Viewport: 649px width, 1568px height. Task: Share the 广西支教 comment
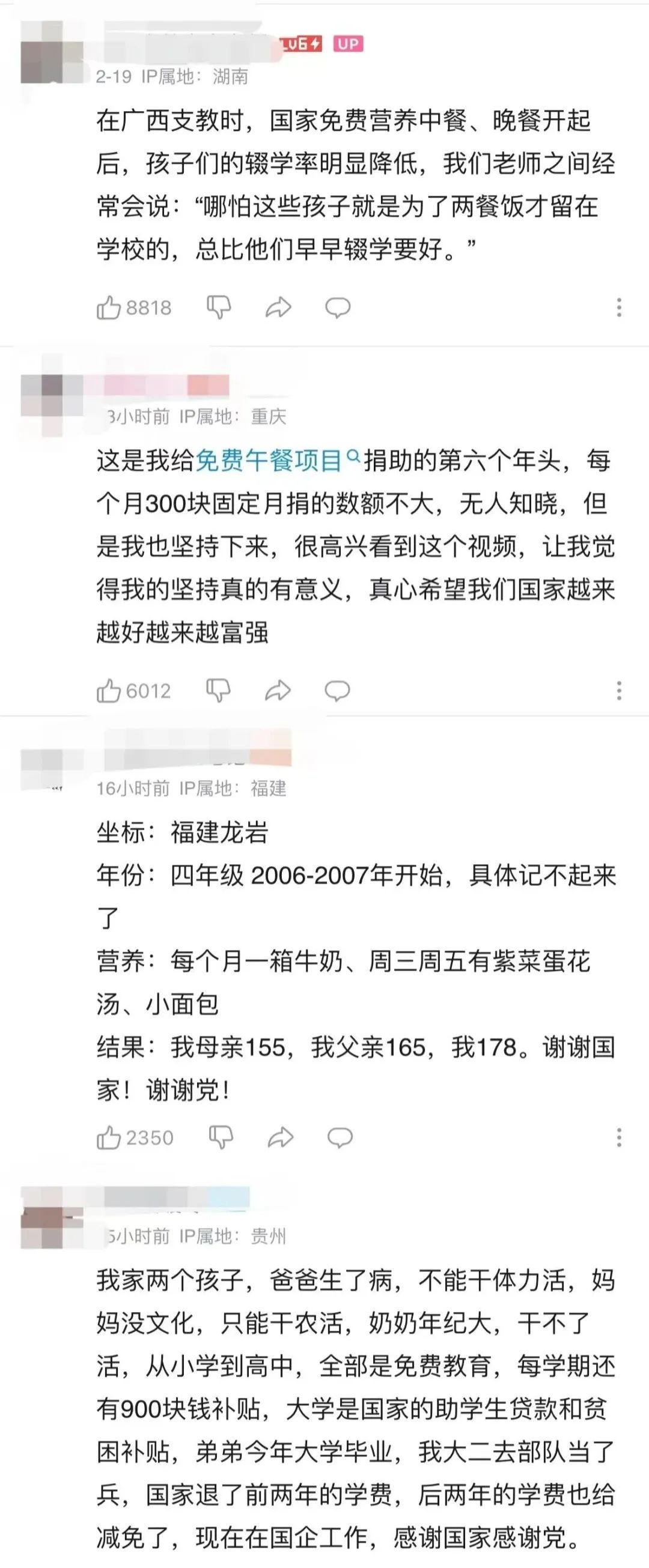pos(278,307)
